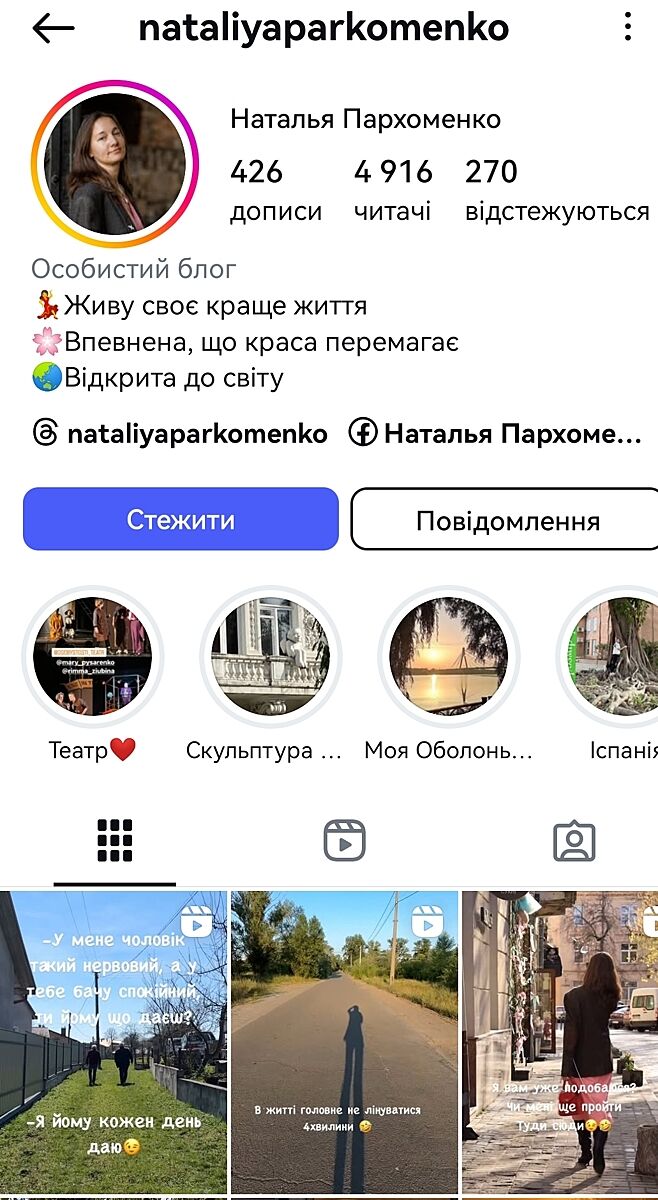Follow with the Стежити button
Image resolution: width=658 pixels, height=1200 pixels.
click(181, 519)
